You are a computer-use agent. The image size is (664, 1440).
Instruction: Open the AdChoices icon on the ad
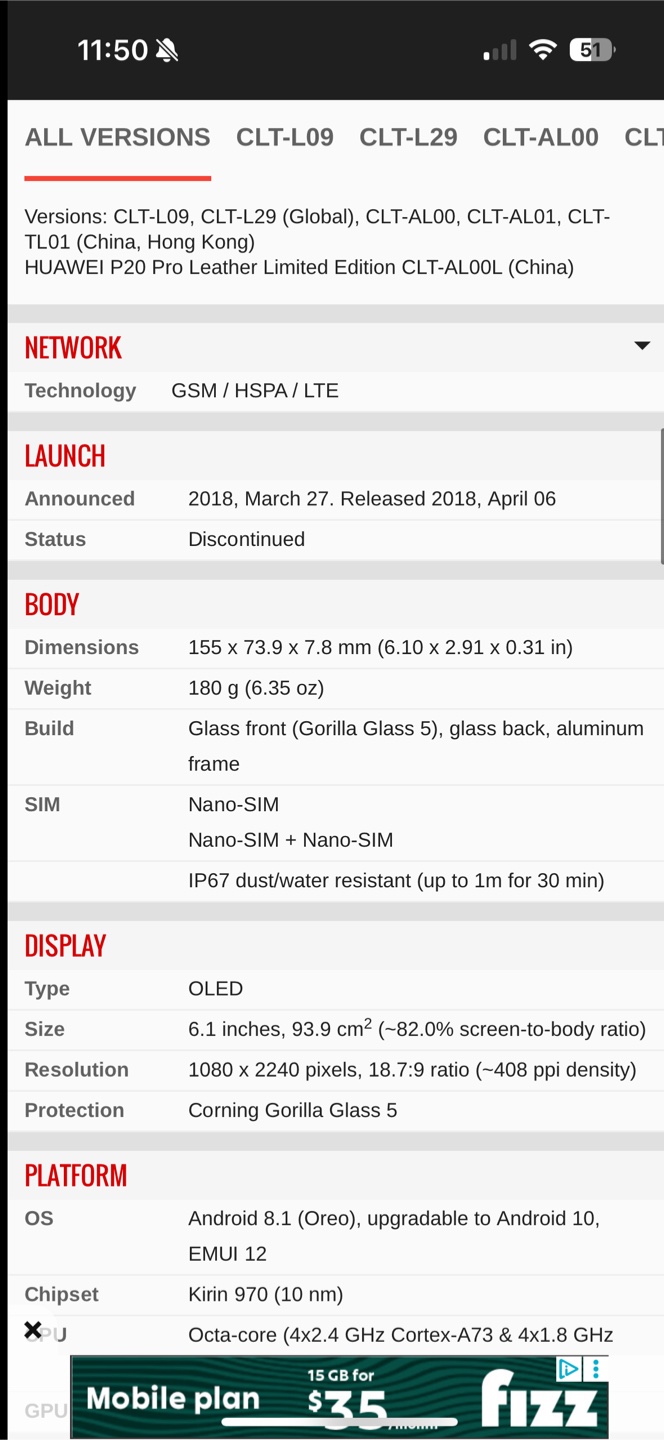(568, 1368)
